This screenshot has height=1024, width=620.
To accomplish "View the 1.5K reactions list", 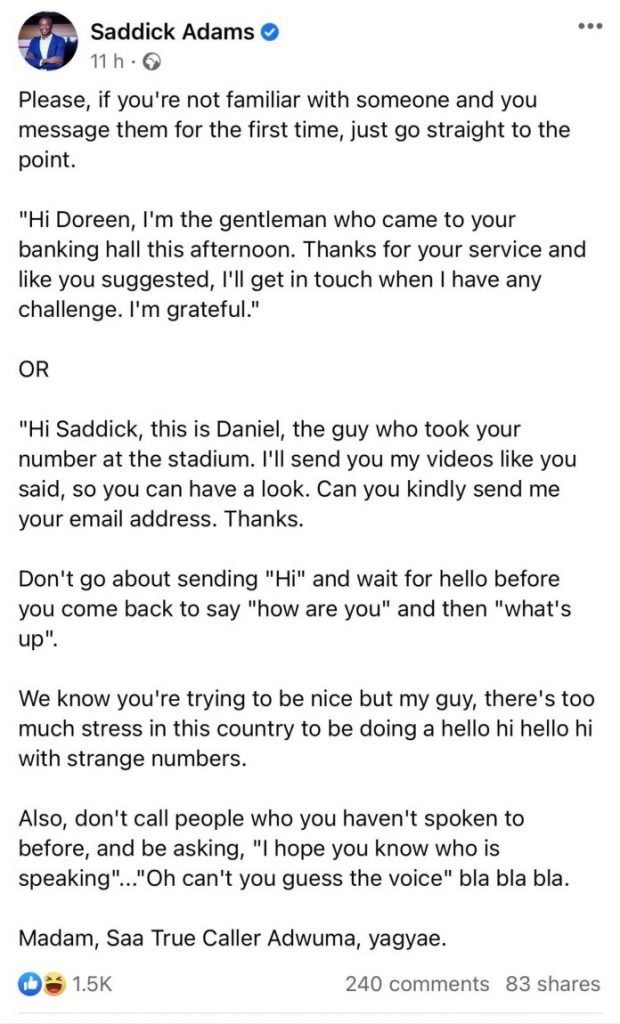I will (x=65, y=984).
